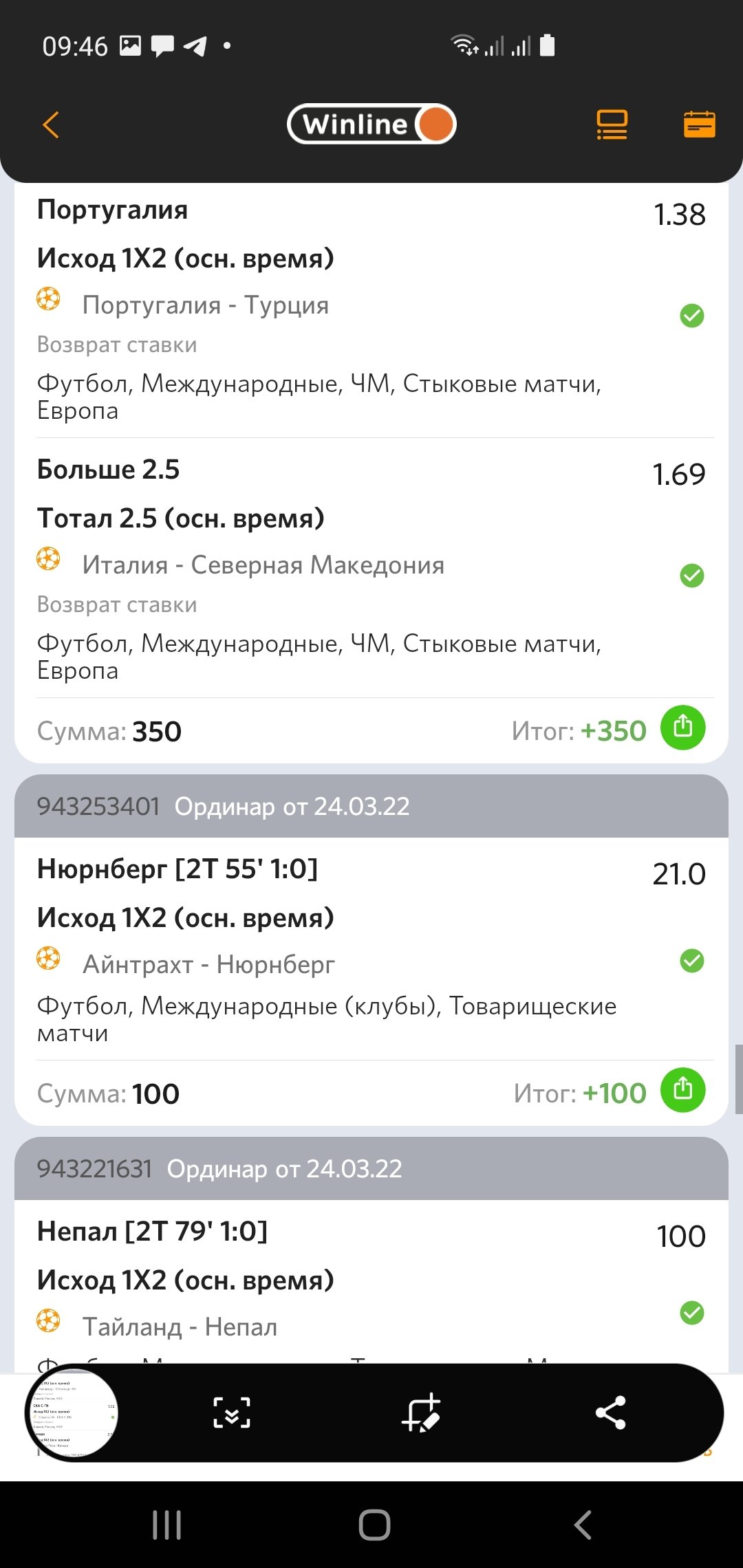Open the screenshot preview thumbnail
This screenshot has width=743, height=1568.
tap(72, 1414)
